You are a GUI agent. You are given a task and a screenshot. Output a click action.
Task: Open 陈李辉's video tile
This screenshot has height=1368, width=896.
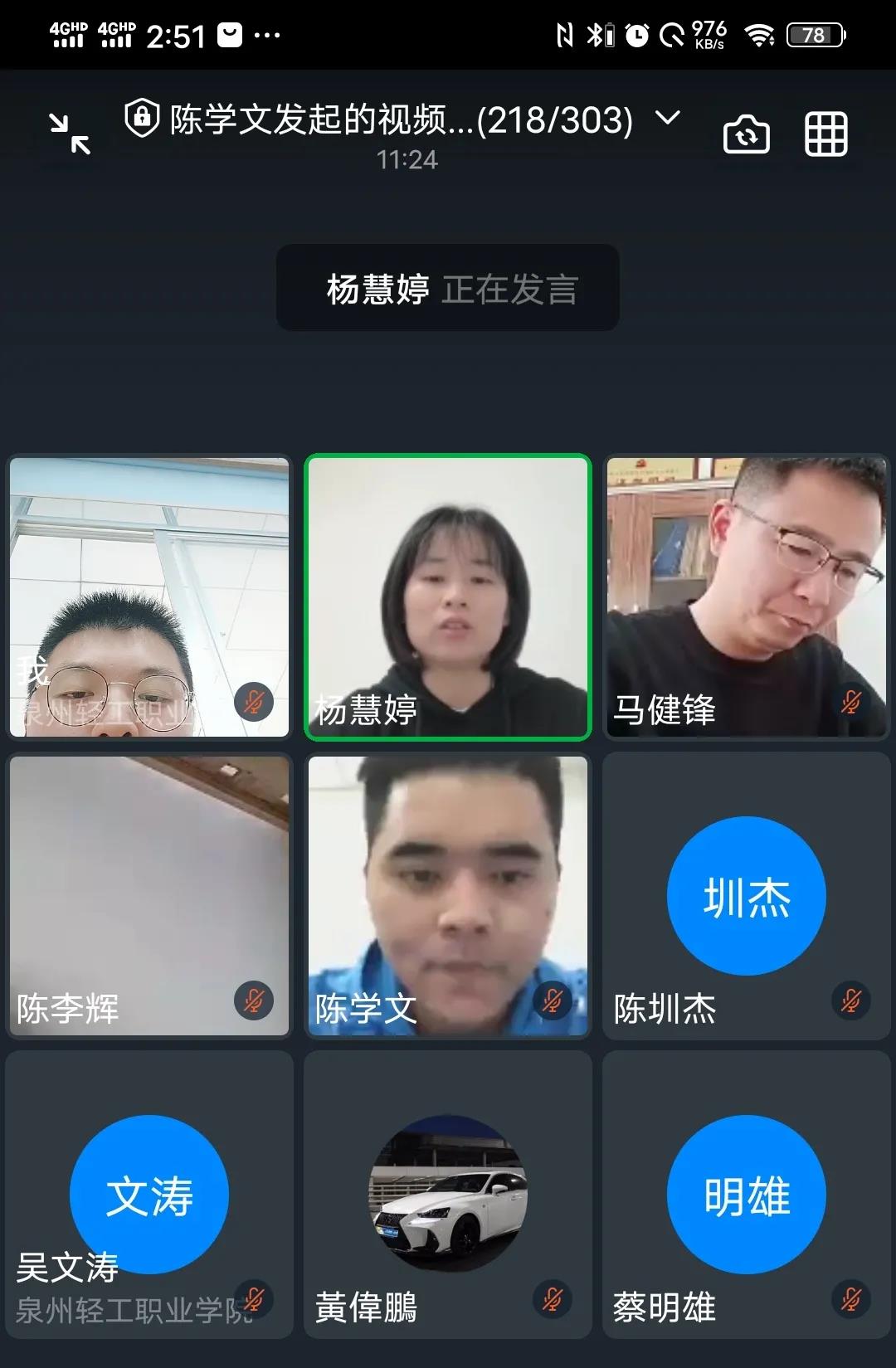tap(149, 896)
